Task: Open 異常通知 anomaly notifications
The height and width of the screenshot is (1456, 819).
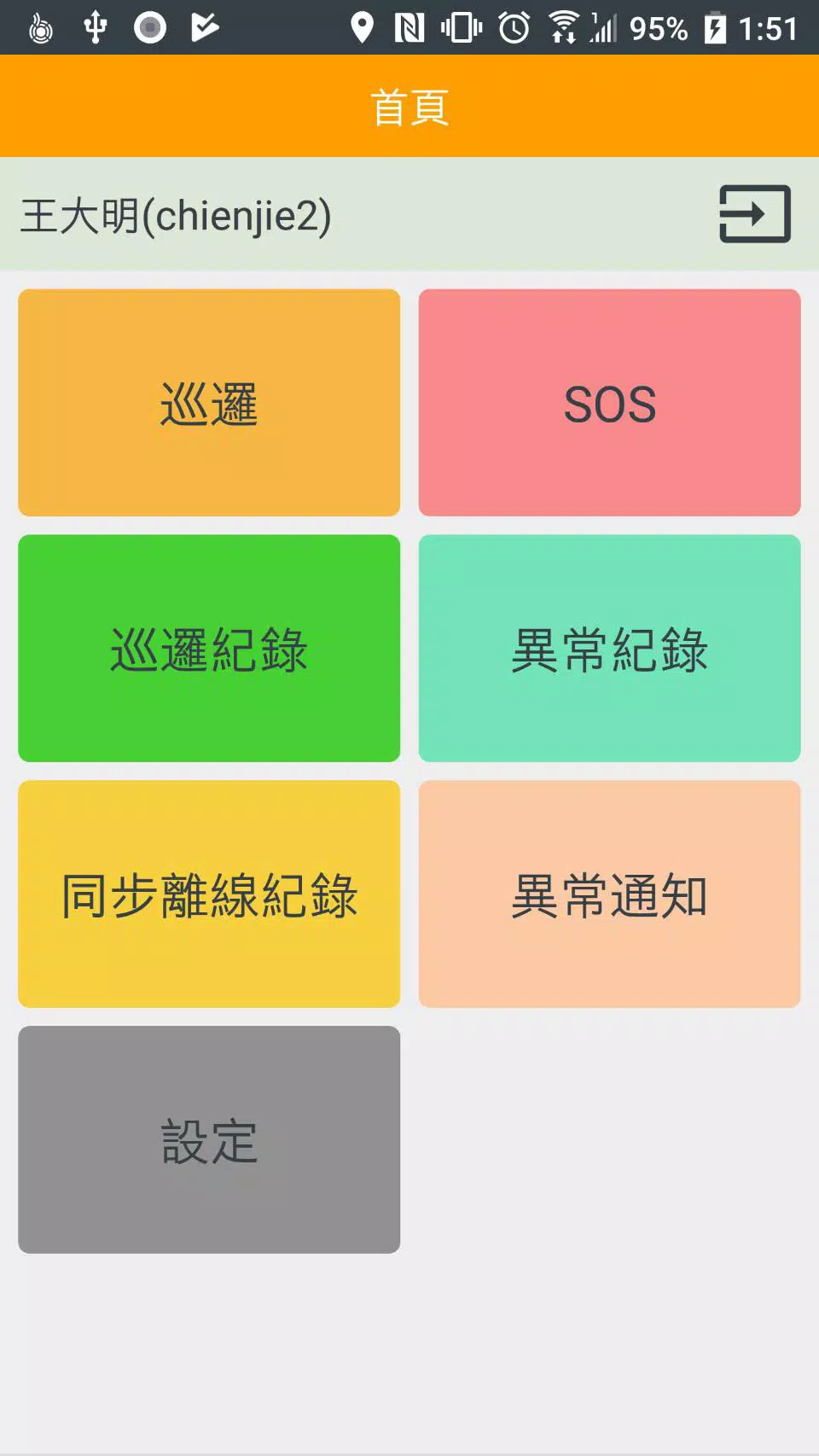Action: [x=609, y=894]
